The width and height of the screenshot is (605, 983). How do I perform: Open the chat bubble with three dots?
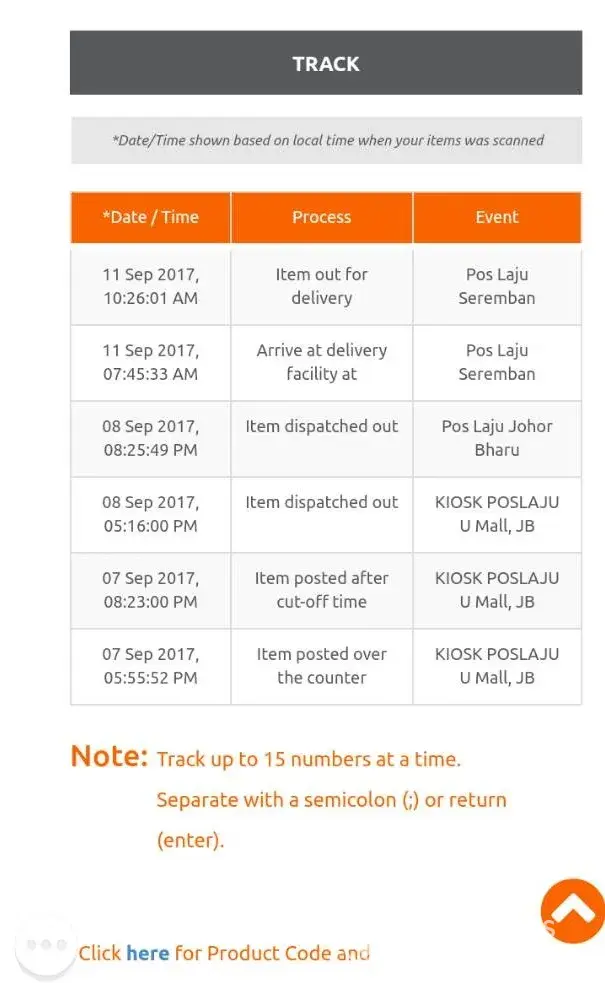45,945
